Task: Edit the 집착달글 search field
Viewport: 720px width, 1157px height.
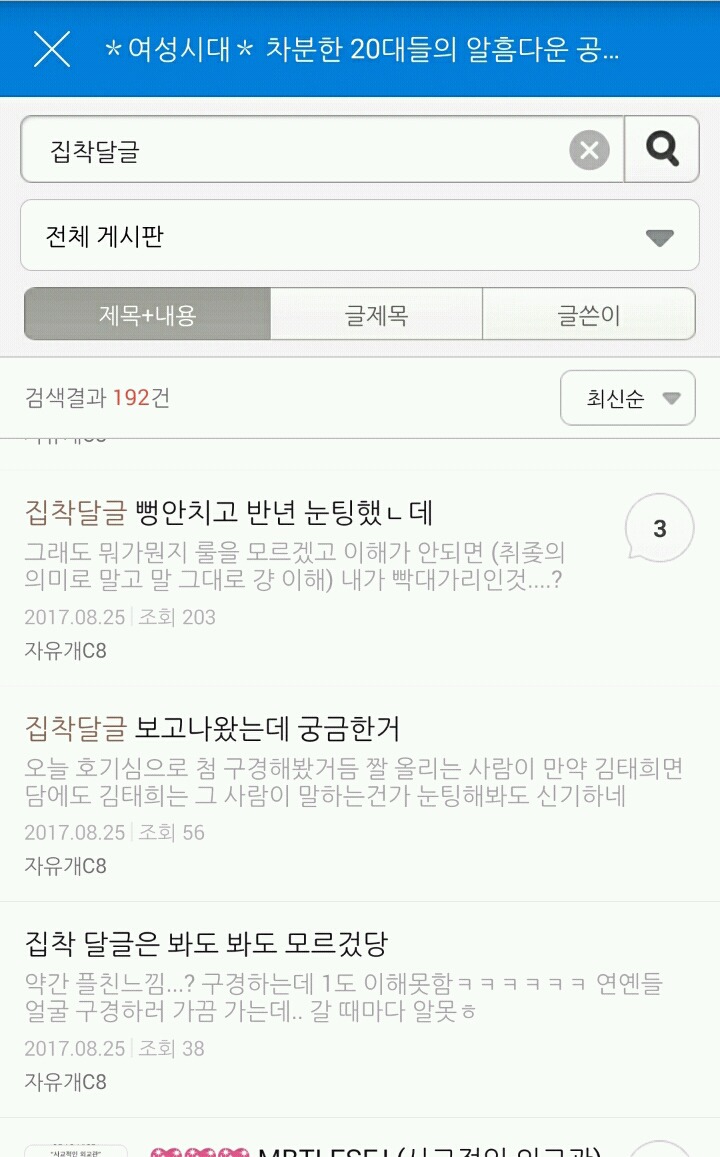Action: coord(300,151)
